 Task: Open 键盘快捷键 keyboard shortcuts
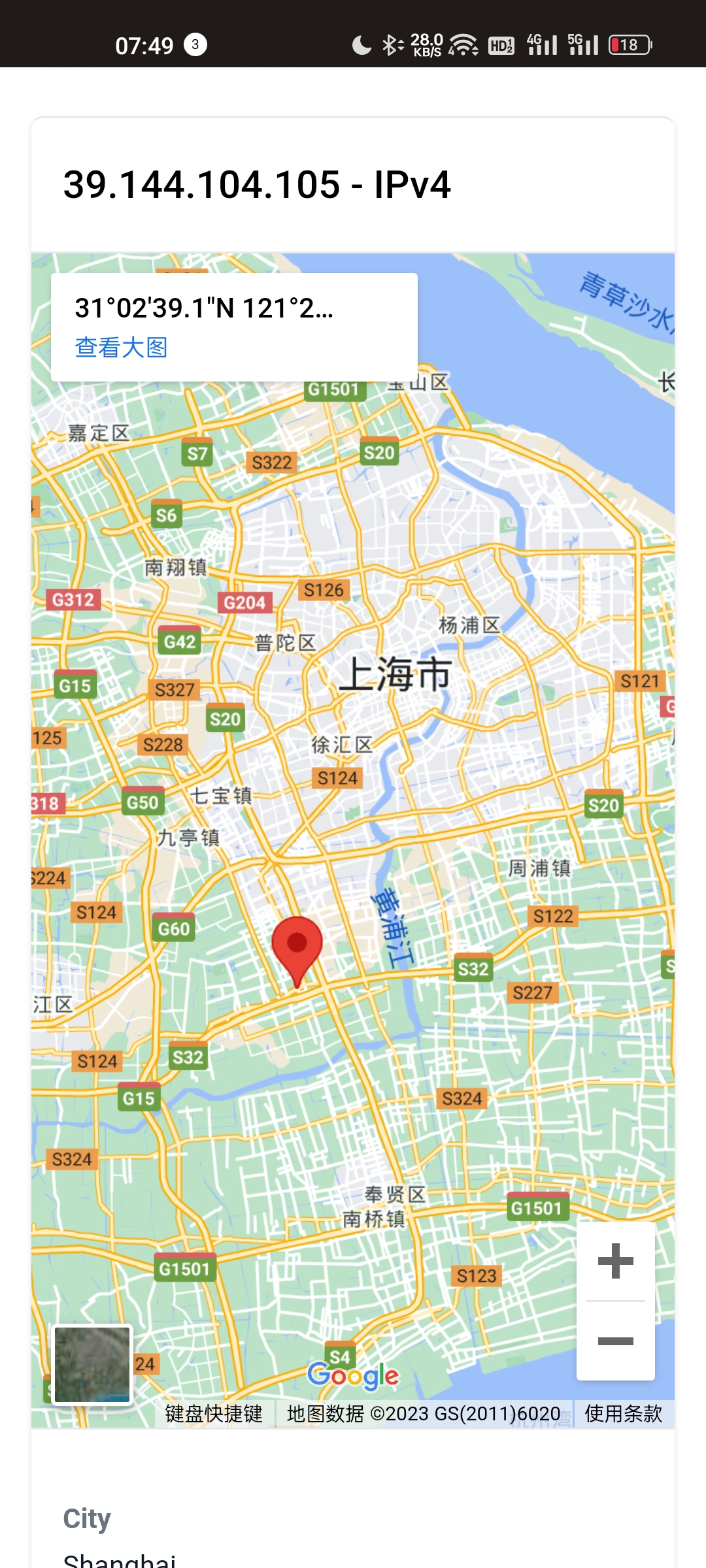pyautogui.click(x=214, y=1414)
